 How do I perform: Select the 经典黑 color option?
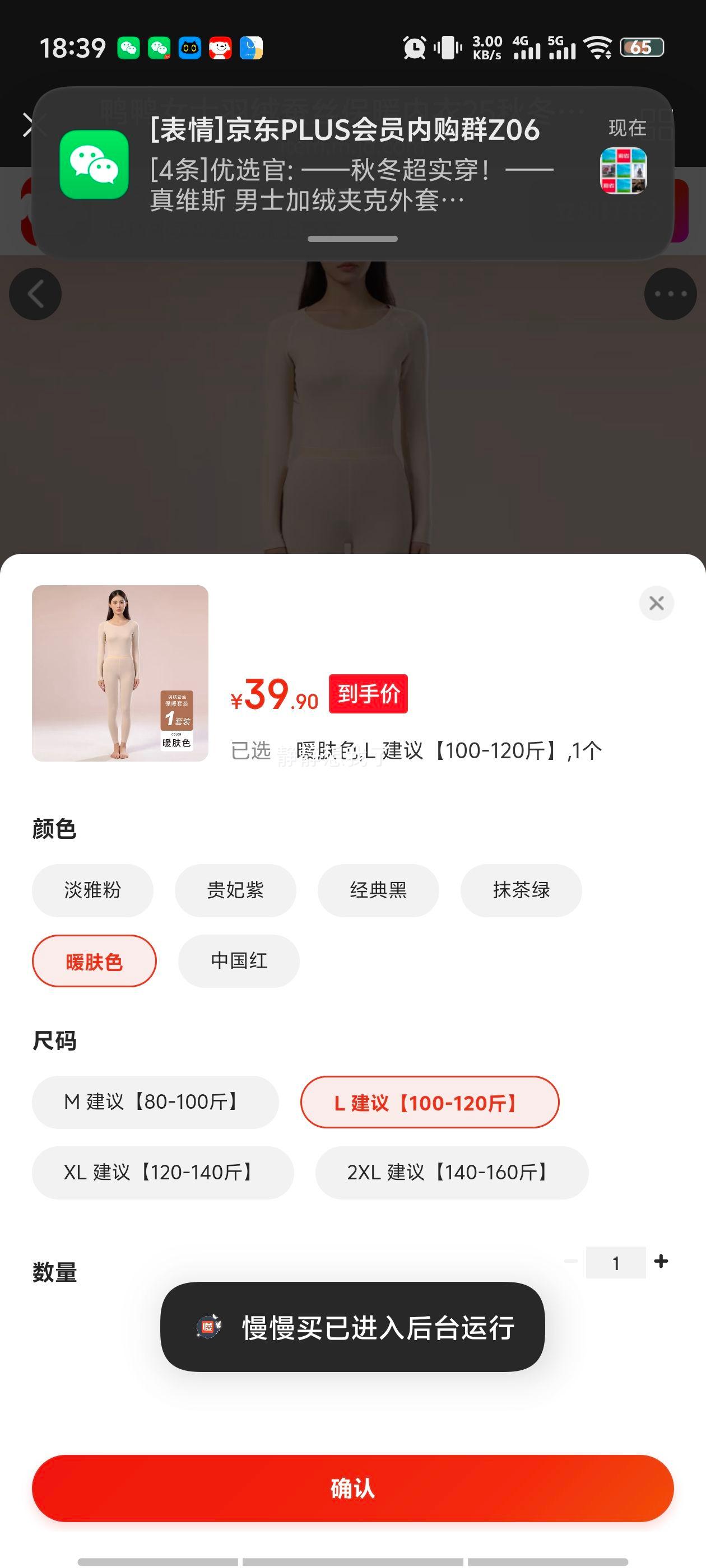(x=378, y=890)
